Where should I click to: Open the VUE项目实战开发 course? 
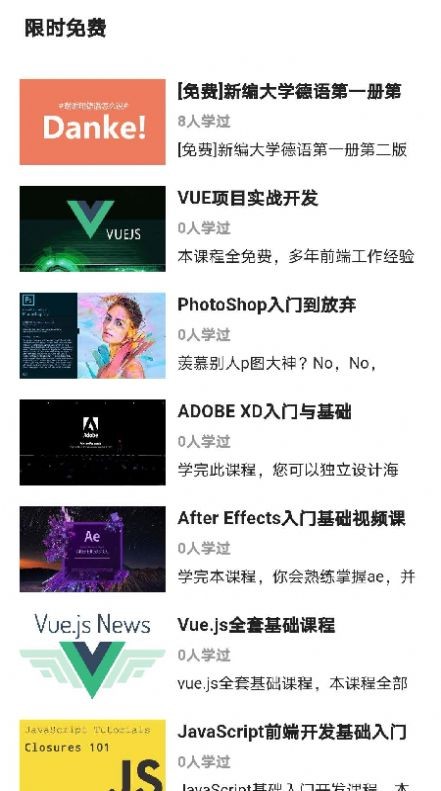point(220,229)
